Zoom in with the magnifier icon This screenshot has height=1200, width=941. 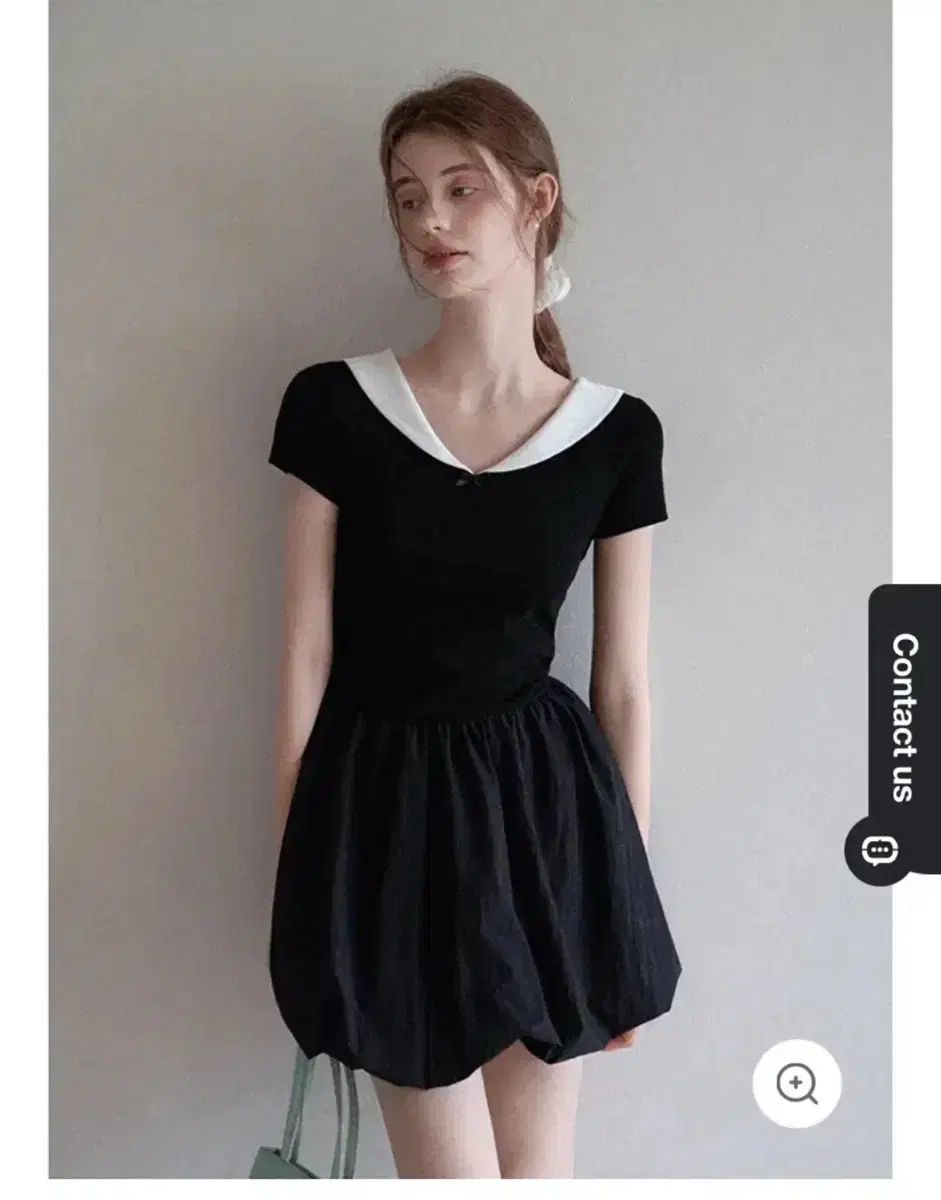tap(797, 1083)
